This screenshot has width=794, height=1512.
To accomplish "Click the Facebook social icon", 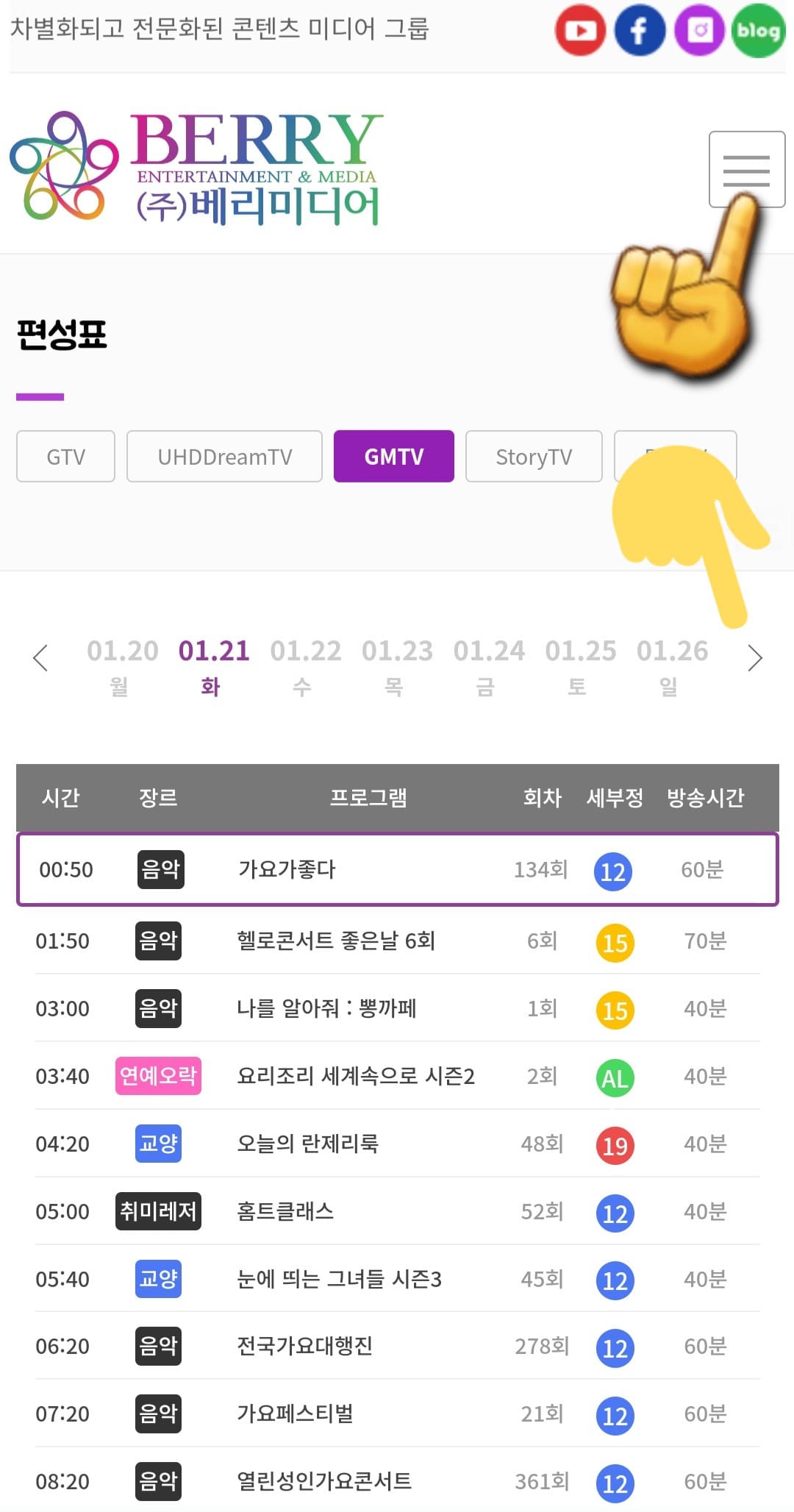I will pos(640,30).
